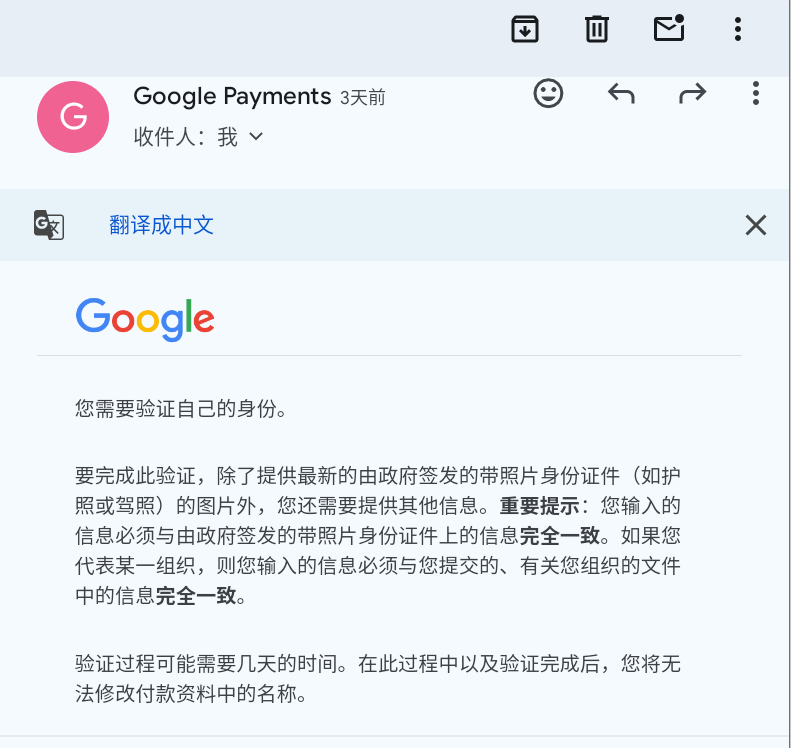Archive this email
The height and width of the screenshot is (748, 791).
pos(525,29)
